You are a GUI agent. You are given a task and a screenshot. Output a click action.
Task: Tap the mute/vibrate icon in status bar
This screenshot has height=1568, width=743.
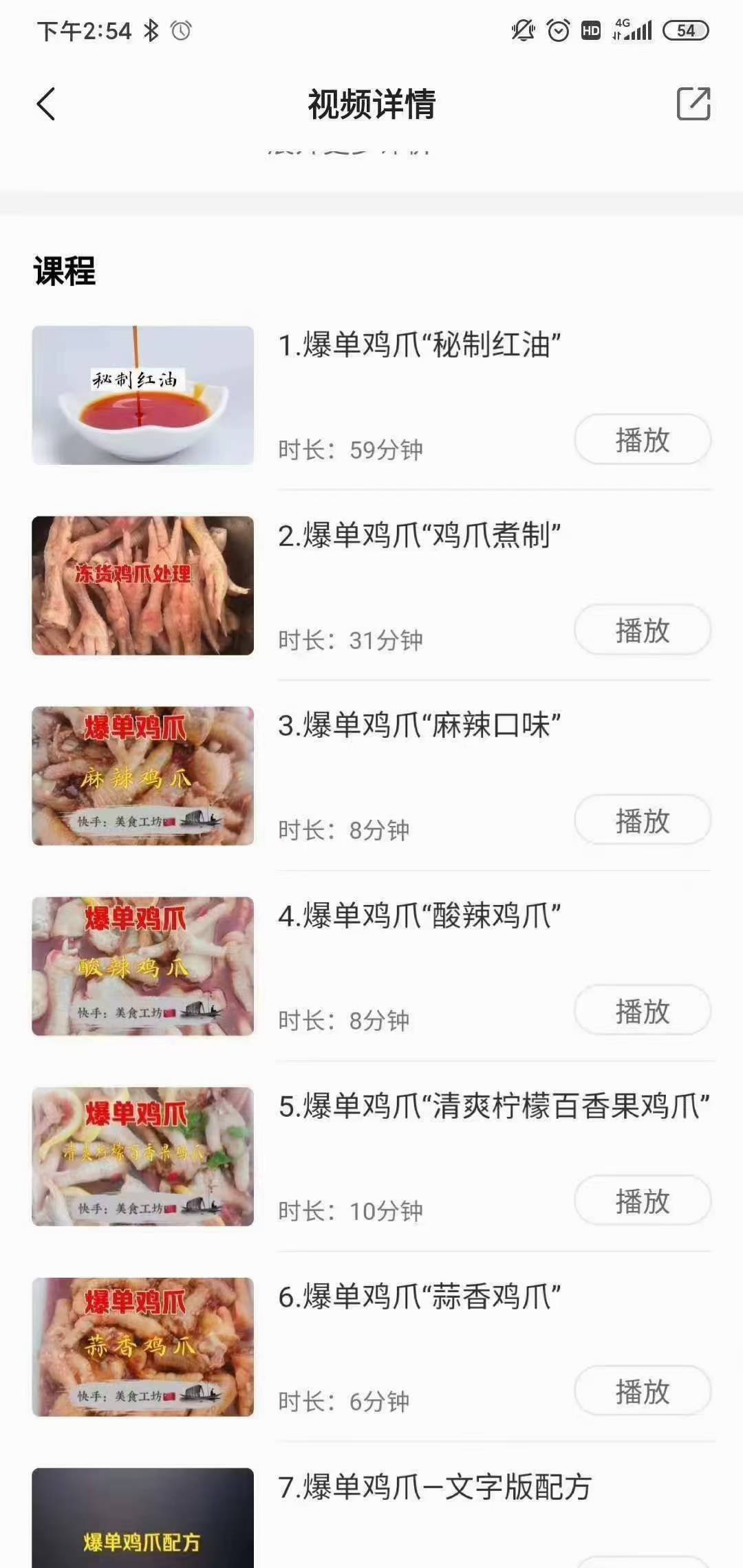[x=523, y=30]
